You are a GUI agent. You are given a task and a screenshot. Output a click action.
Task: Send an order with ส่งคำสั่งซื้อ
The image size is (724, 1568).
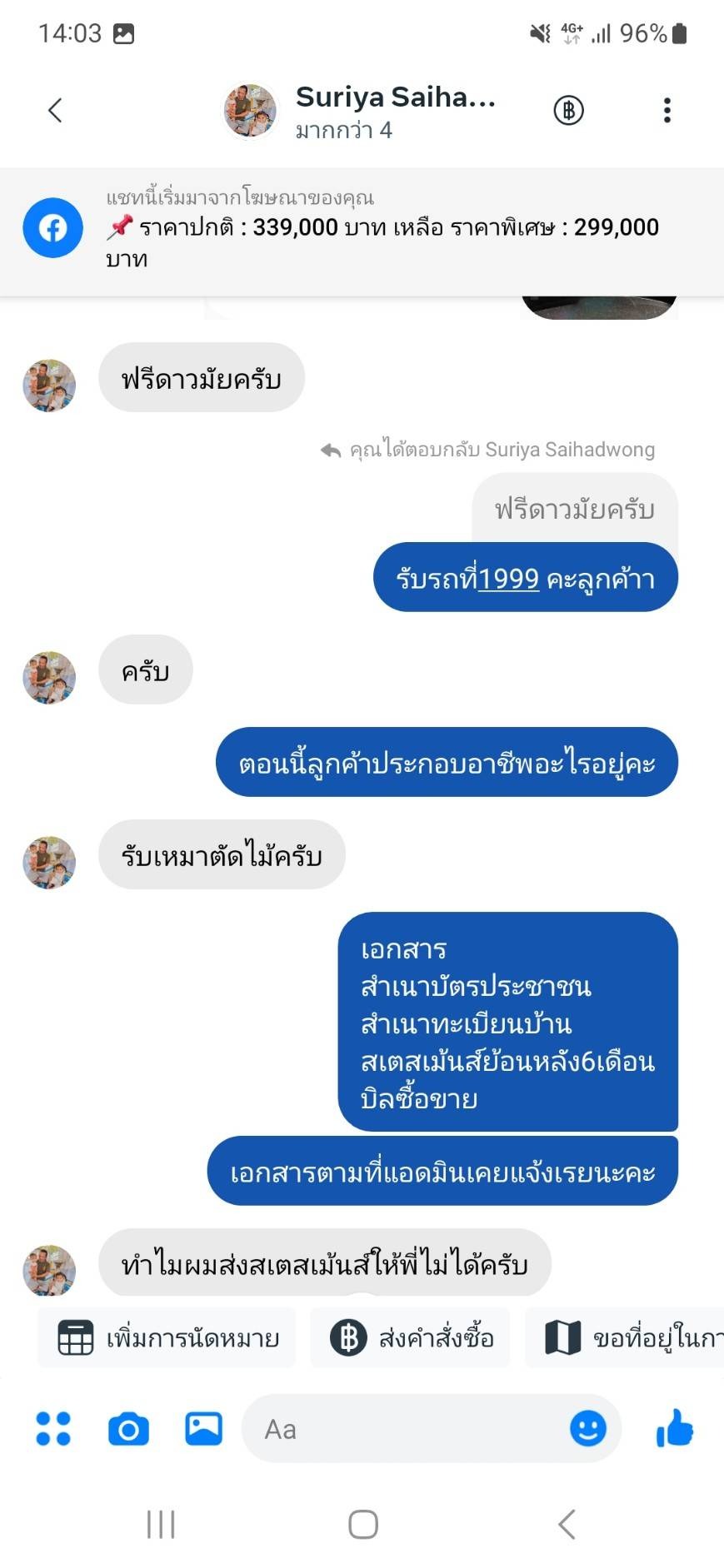pos(410,1338)
